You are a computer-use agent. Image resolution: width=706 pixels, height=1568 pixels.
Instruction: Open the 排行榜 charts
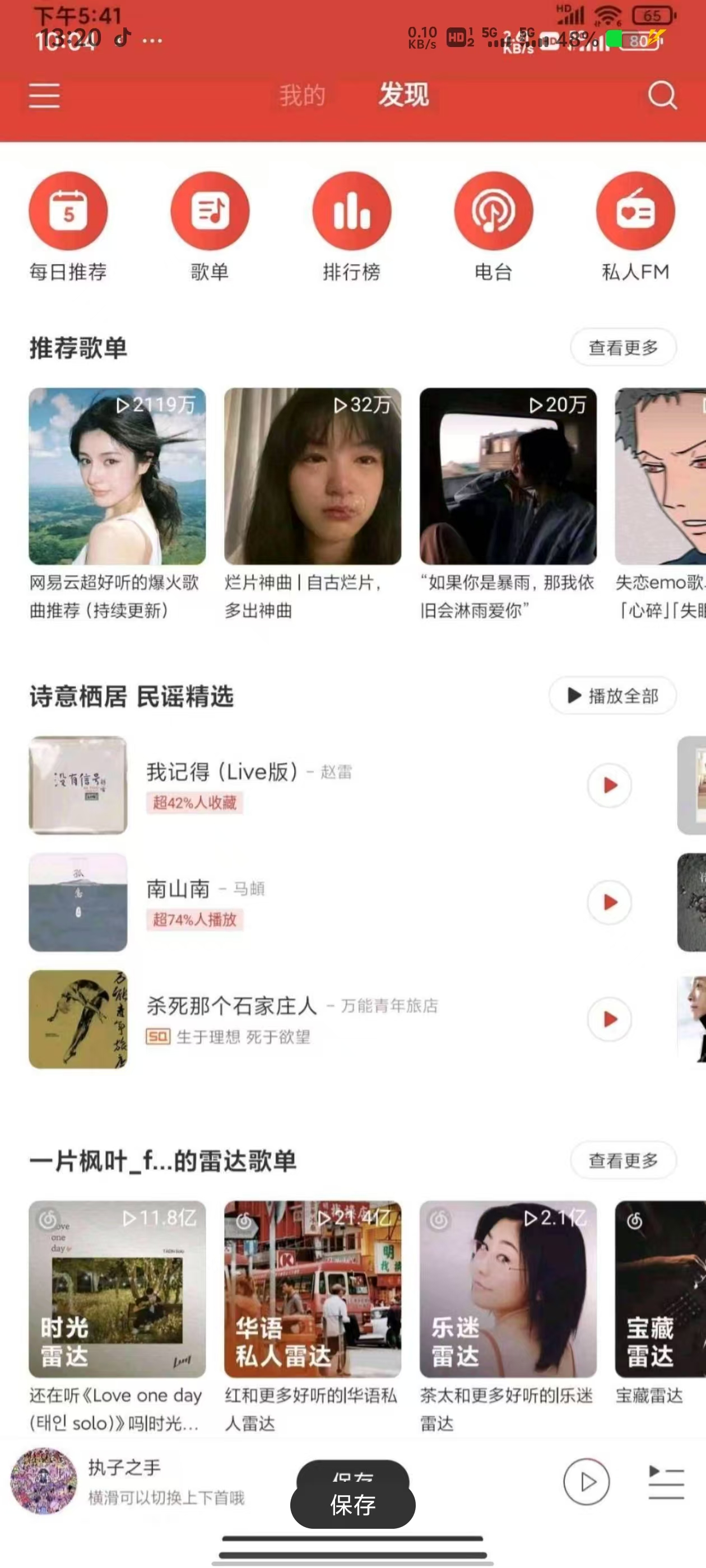coord(352,211)
